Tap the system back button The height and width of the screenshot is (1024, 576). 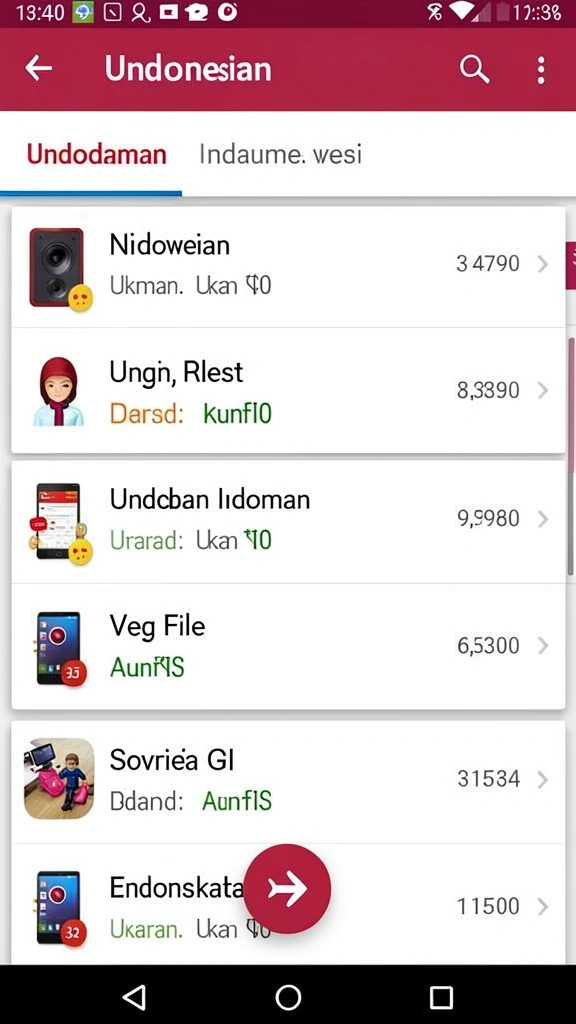134,997
